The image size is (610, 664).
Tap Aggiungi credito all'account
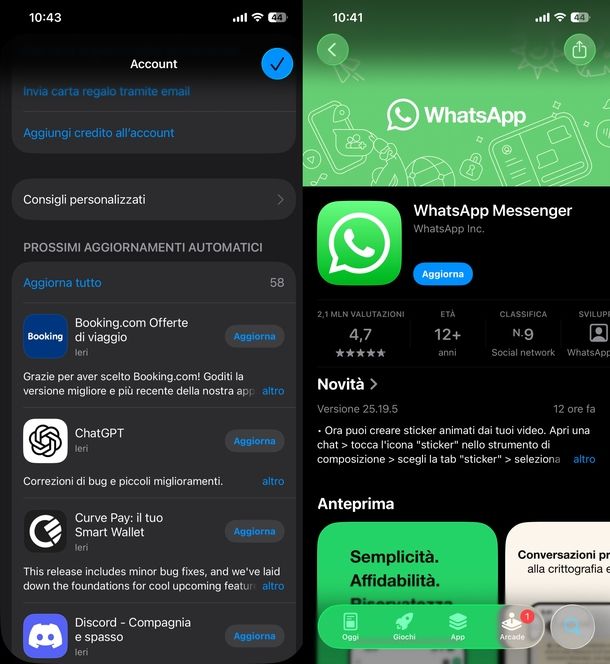(x=99, y=132)
